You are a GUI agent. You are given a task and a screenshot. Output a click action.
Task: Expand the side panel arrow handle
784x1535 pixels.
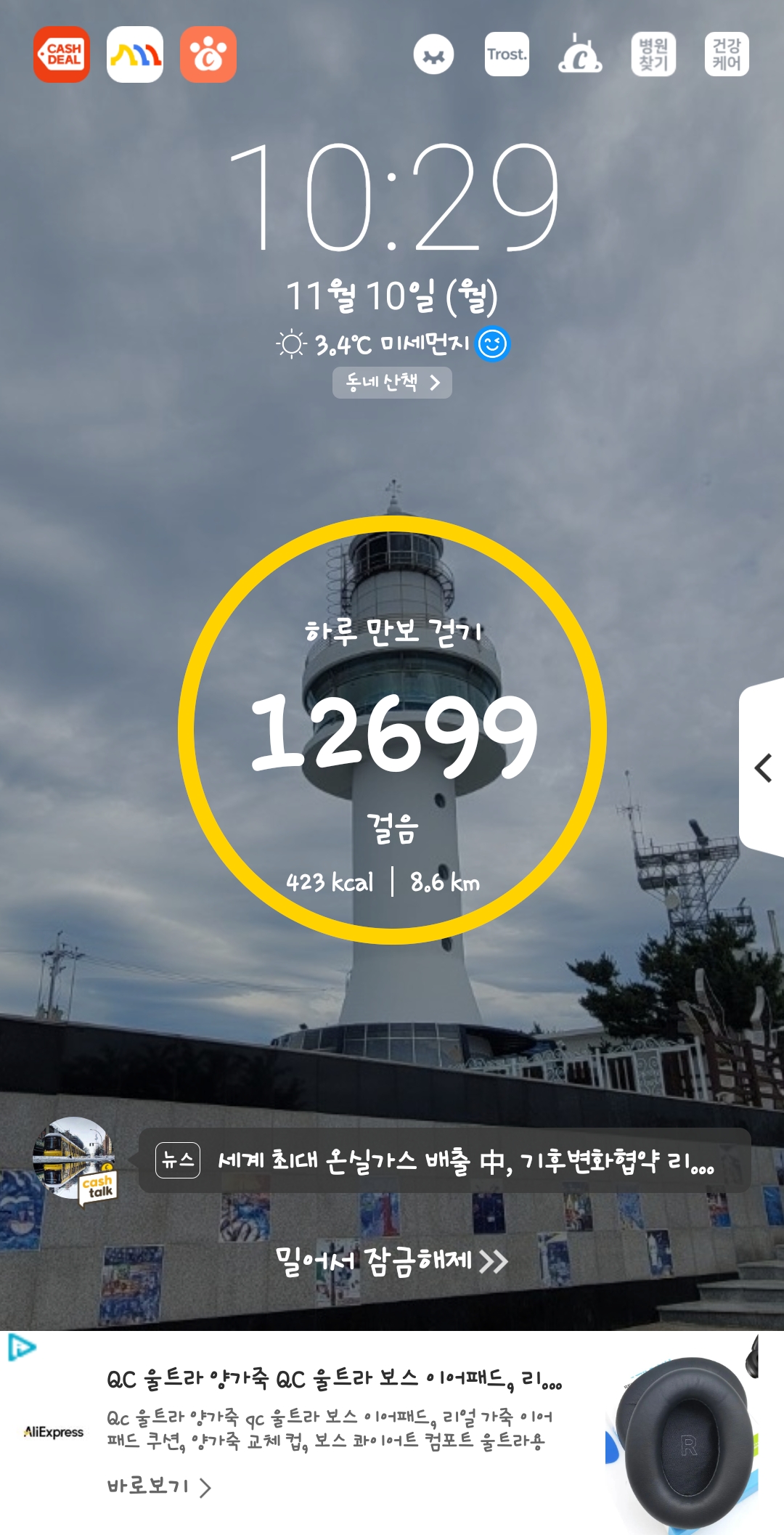point(762,767)
